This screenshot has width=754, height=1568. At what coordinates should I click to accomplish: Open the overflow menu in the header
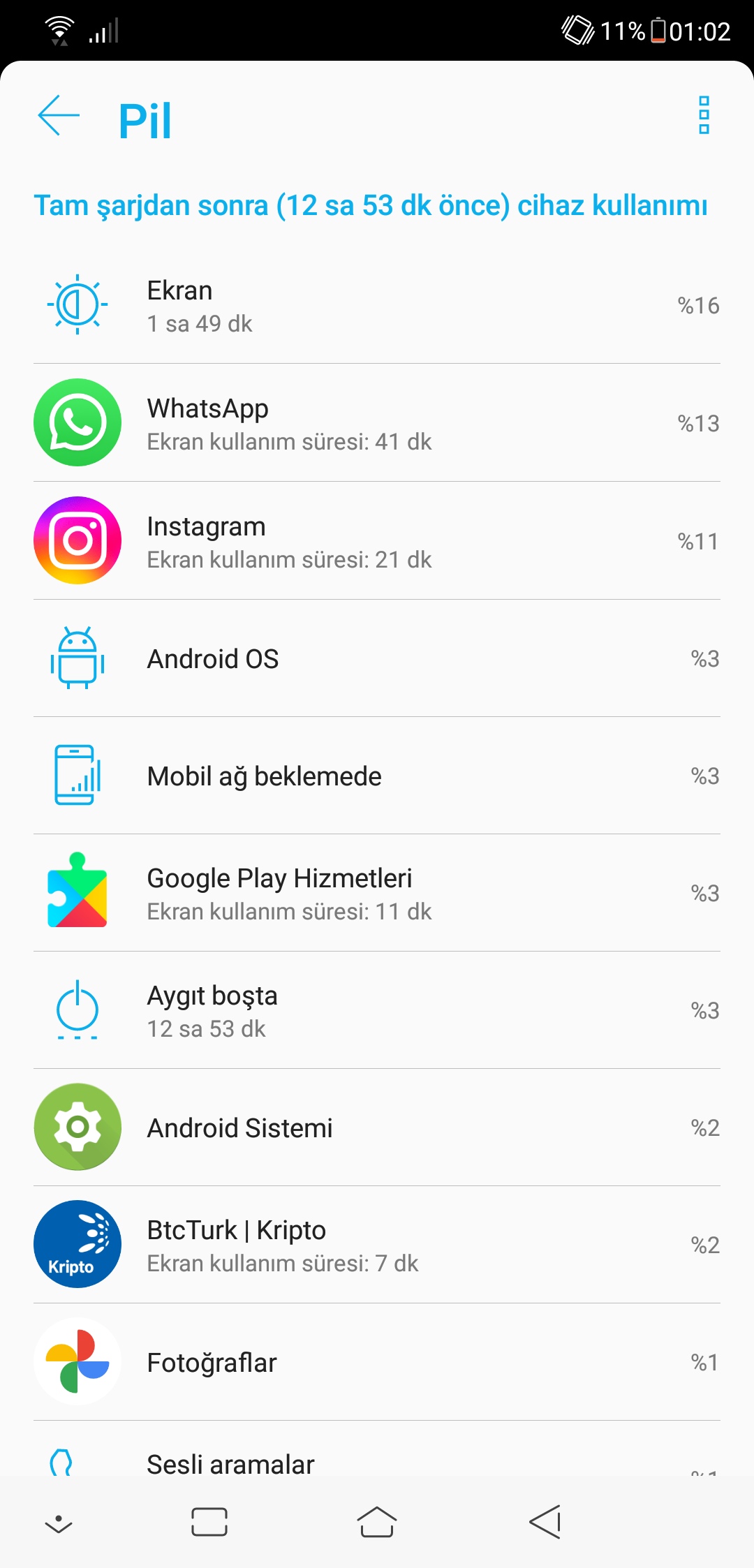(704, 116)
